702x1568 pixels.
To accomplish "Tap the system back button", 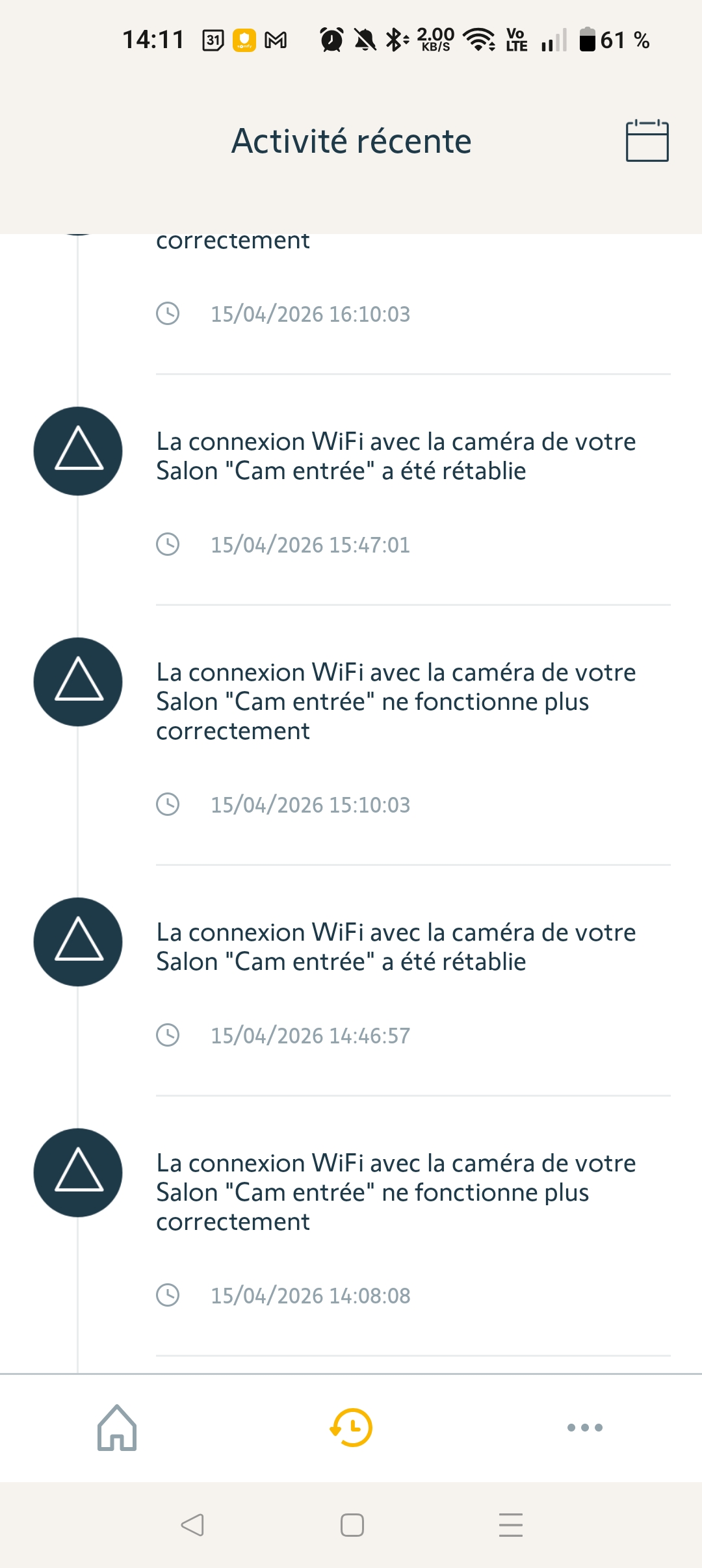I will coord(192,1524).
